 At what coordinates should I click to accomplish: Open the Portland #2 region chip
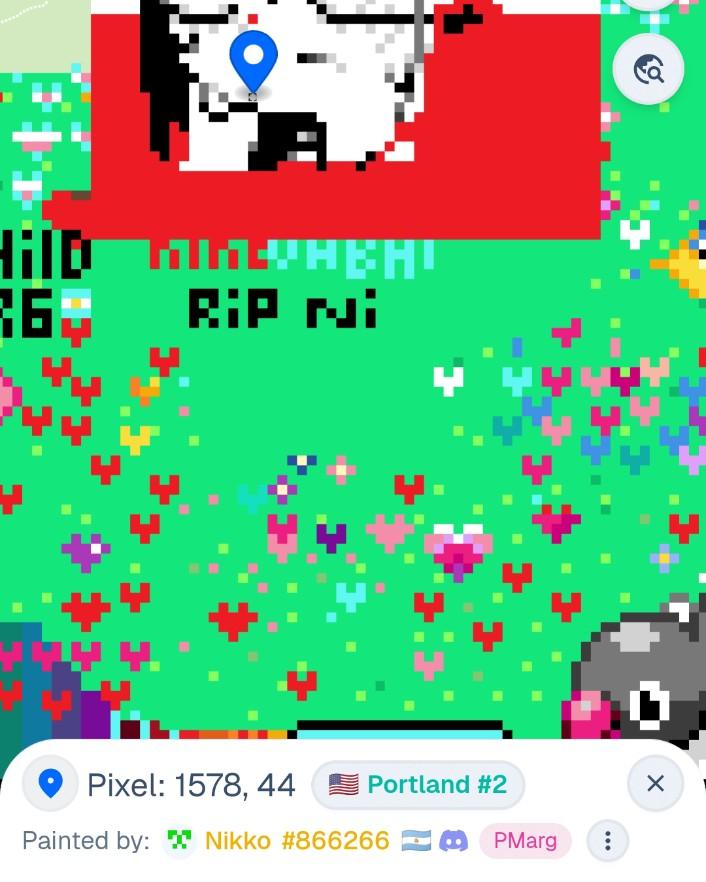(x=417, y=784)
